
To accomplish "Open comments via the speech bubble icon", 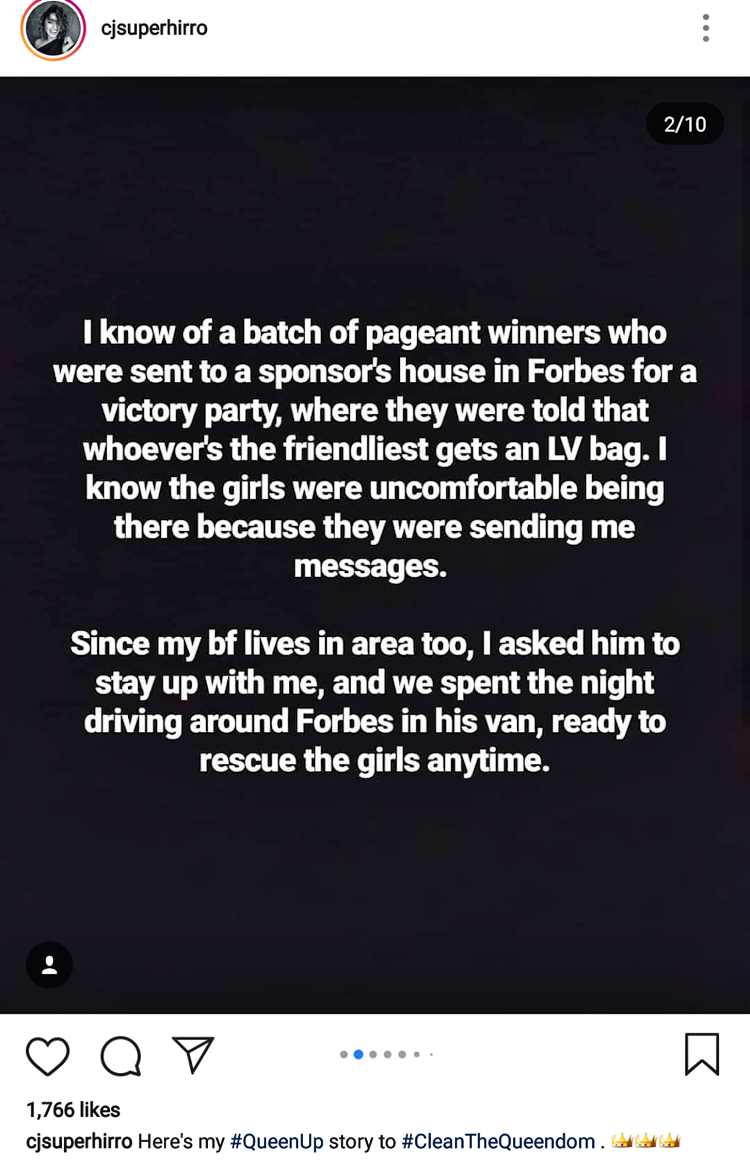I will click(x=120, y=1055).
